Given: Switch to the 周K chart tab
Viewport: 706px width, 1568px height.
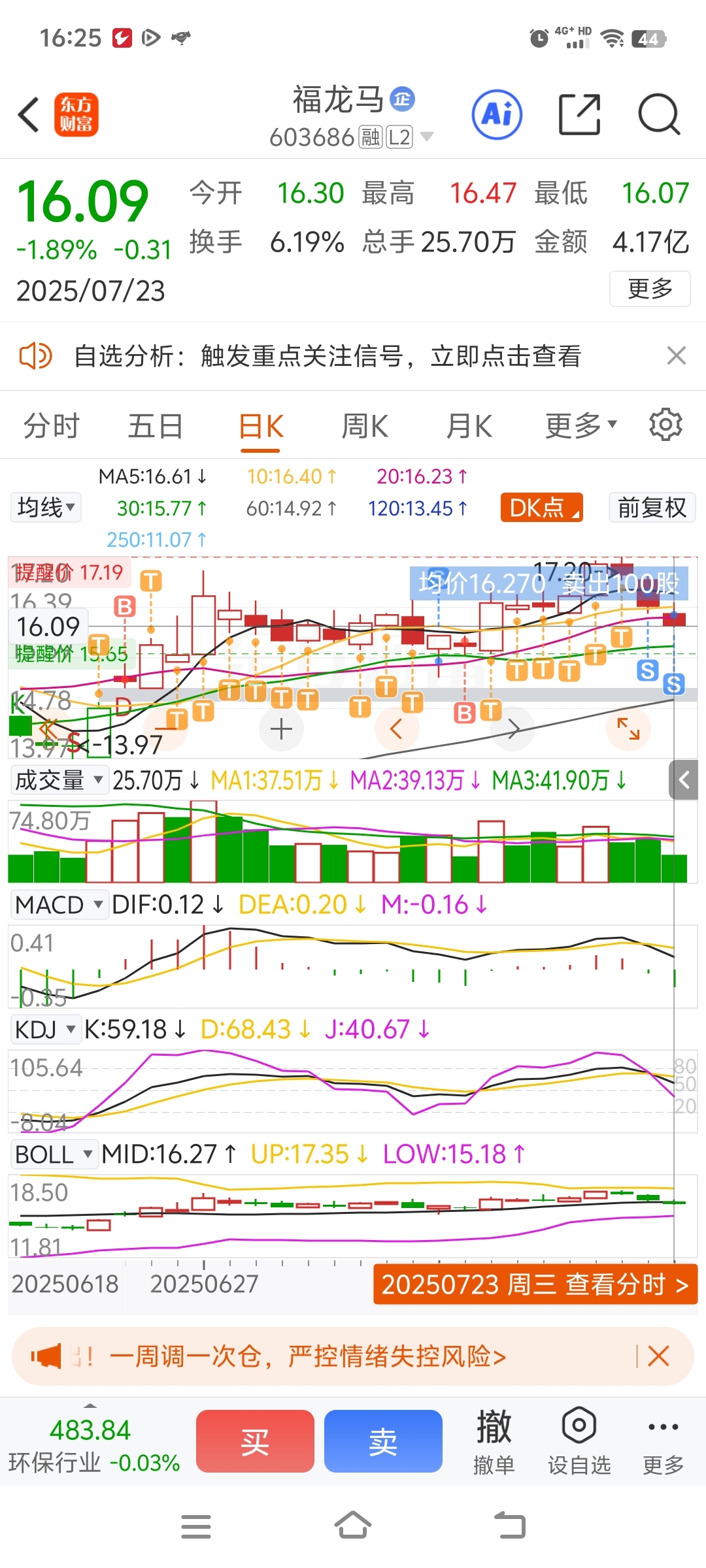Looking at the screenshot, I should tap(365, 426).
